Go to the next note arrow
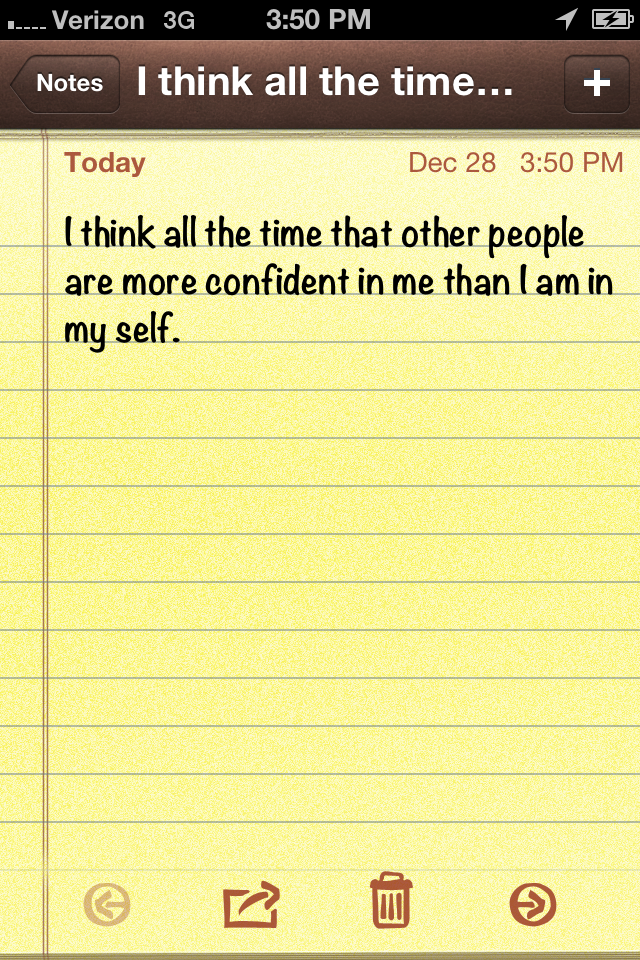This screenshot has width=640, height=960. (x=532, y=906)
